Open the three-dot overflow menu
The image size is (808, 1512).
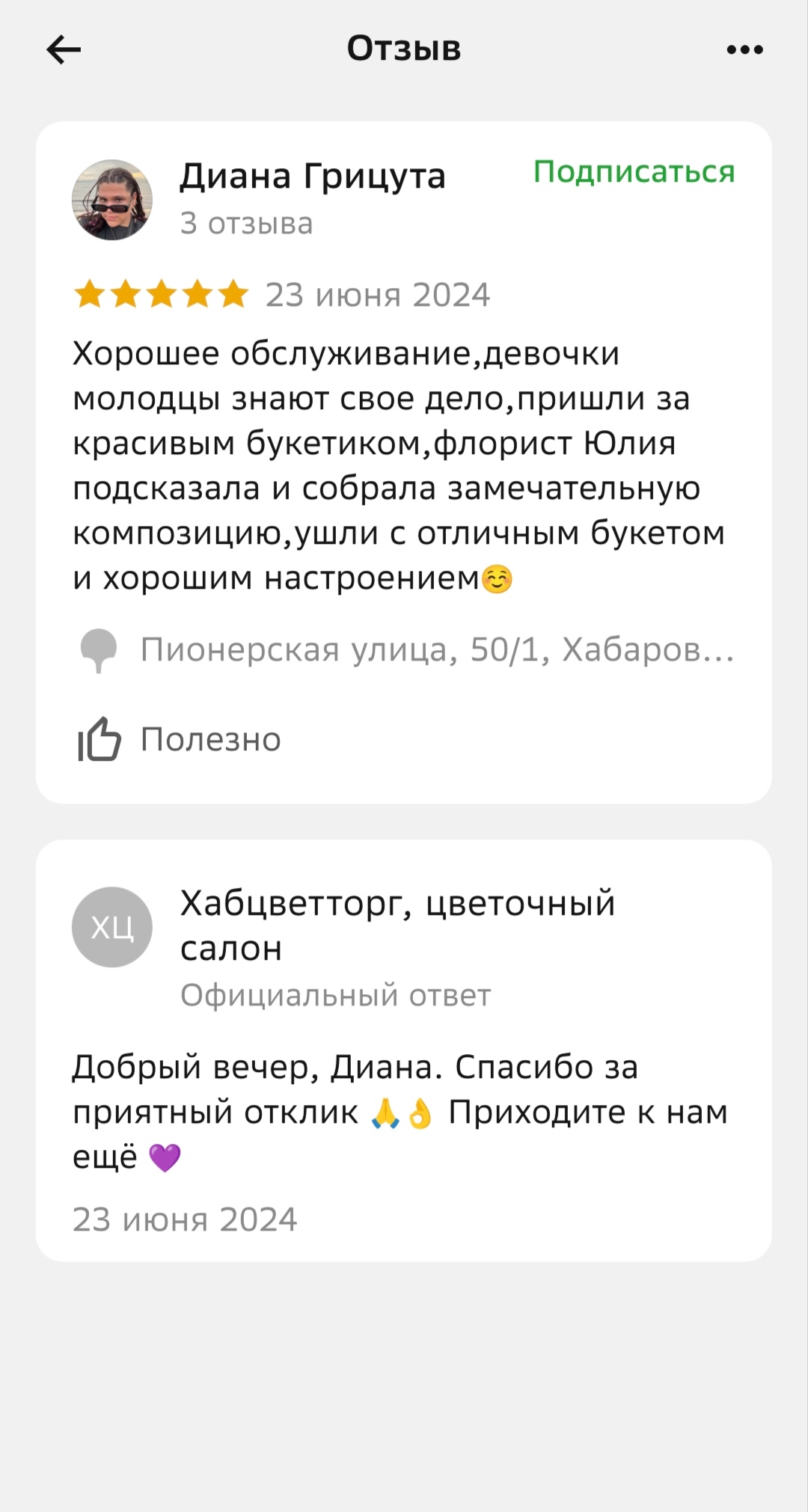(x=744, y=50)
